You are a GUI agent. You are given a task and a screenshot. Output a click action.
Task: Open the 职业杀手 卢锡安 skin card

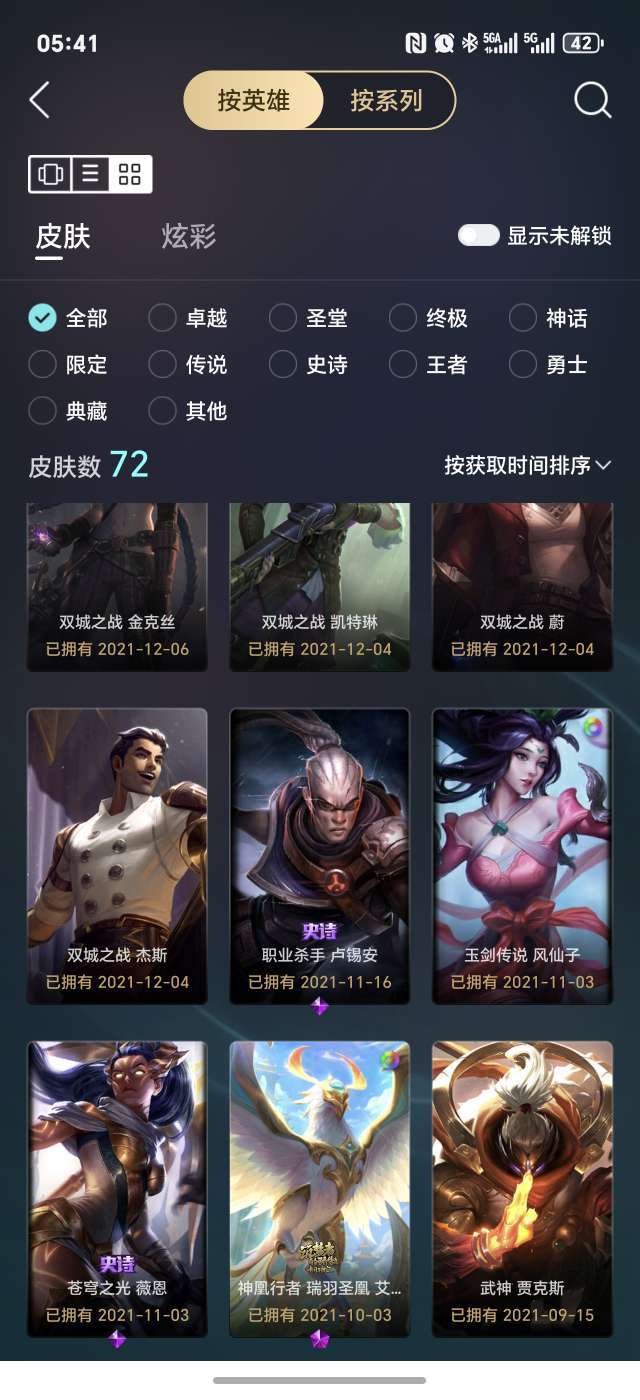pyautogui.click(x=320, y=856)
